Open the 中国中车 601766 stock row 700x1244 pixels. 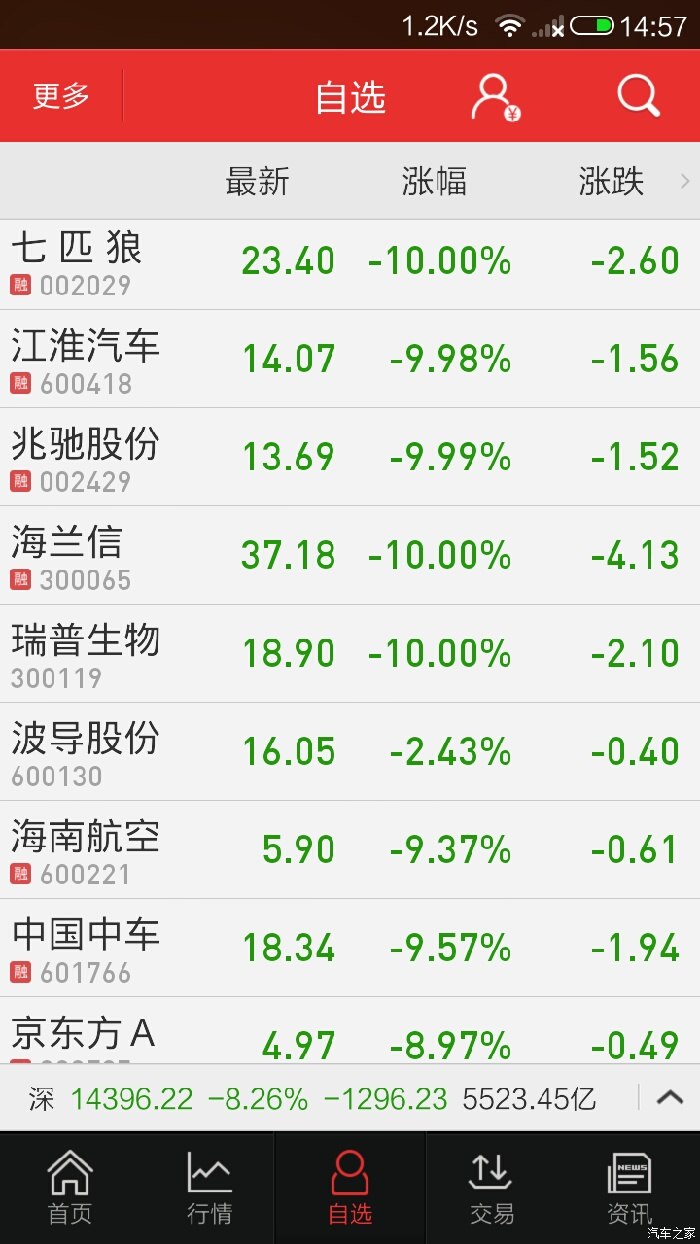[350, 948]
